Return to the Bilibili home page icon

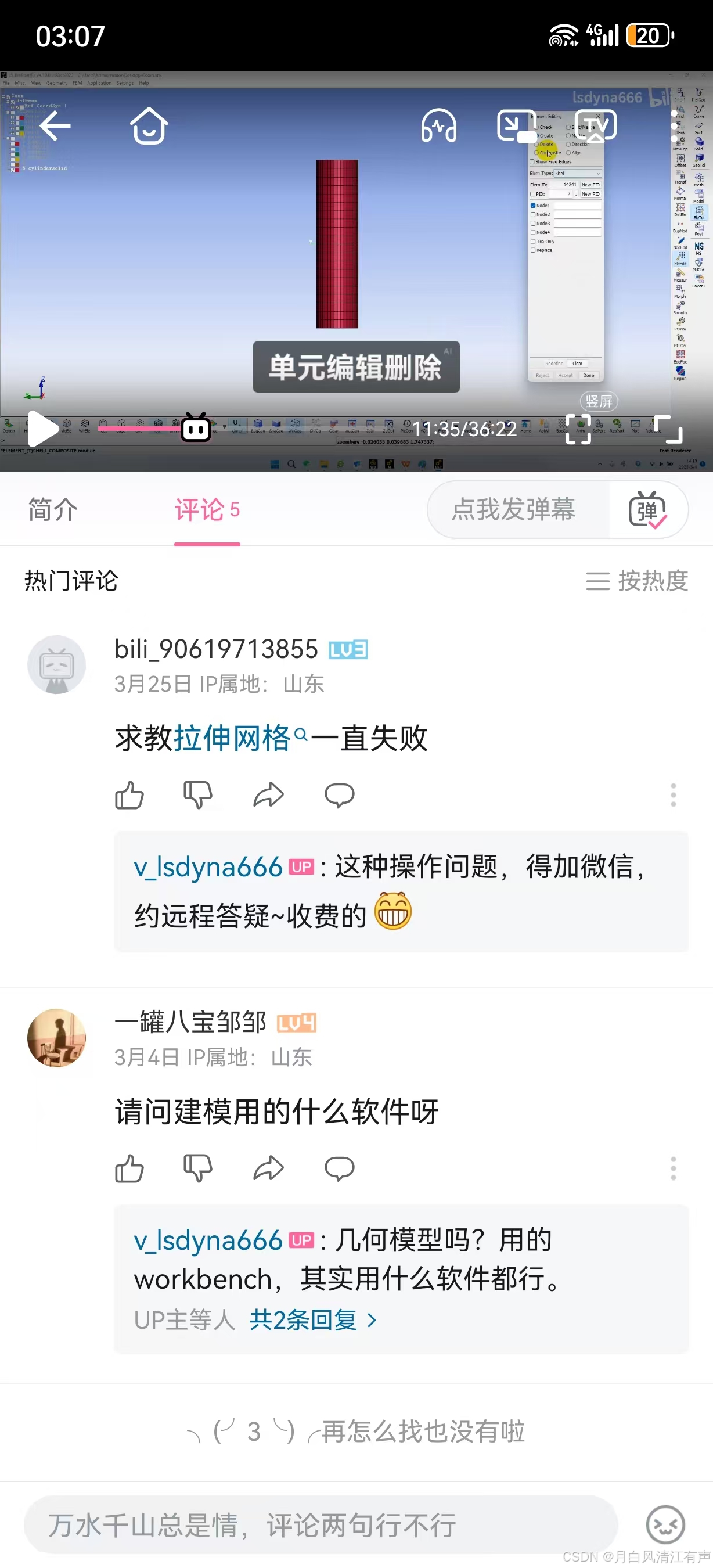tap(149, 126)
